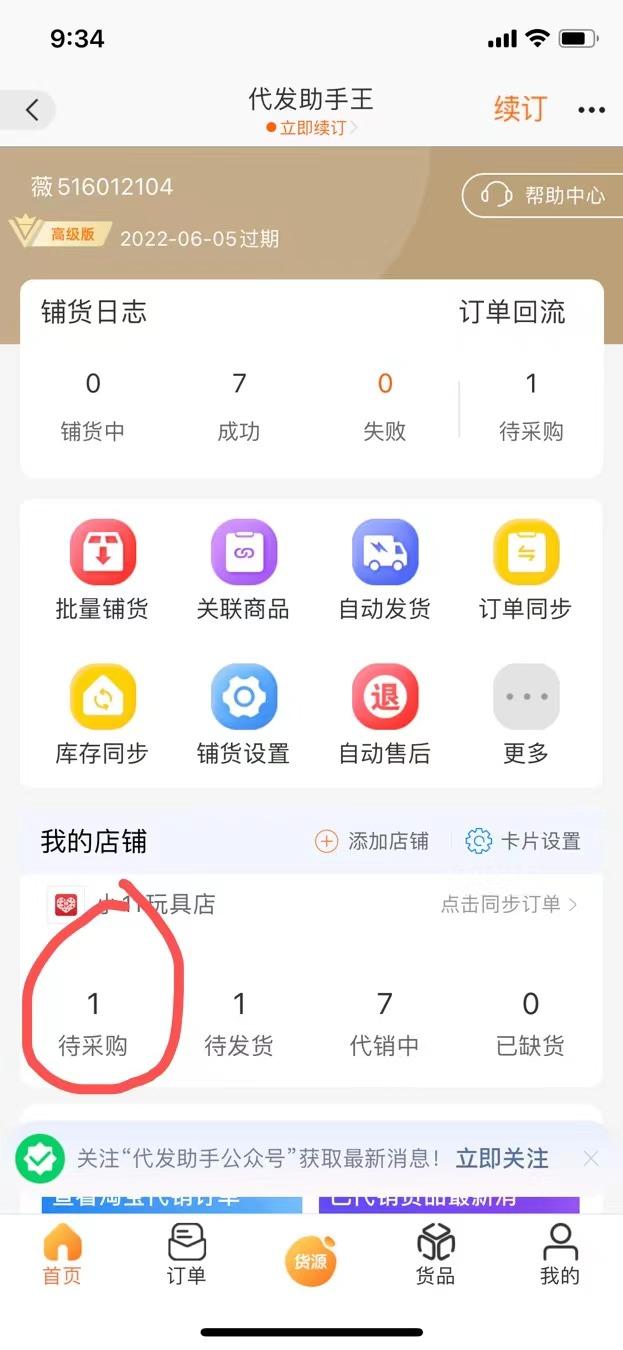Go back using the top arrow
The width and height of the screenshot is (623, 1350).
(x=32, y=110)
